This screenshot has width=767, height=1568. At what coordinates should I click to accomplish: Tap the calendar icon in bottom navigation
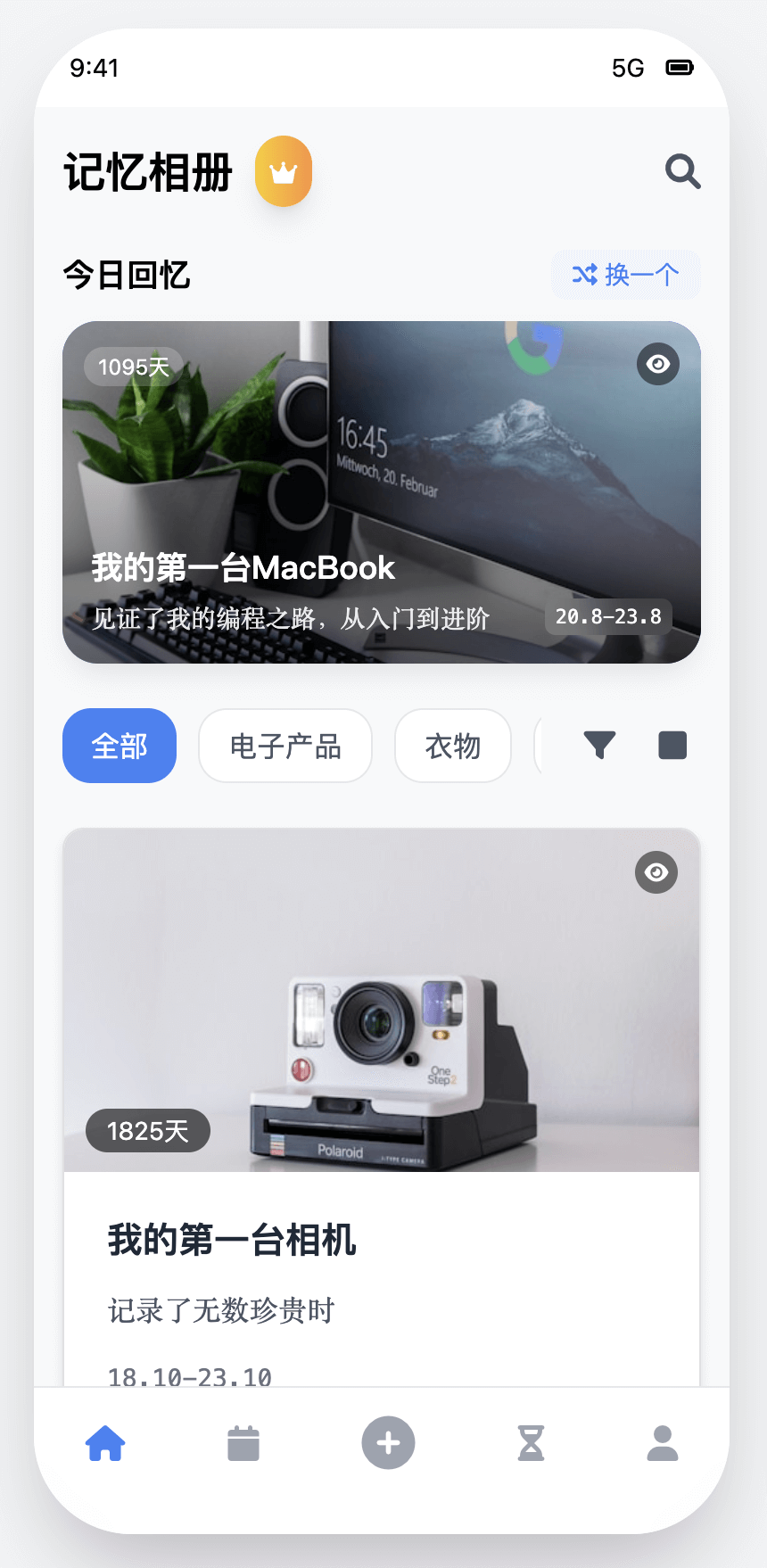243,1442
